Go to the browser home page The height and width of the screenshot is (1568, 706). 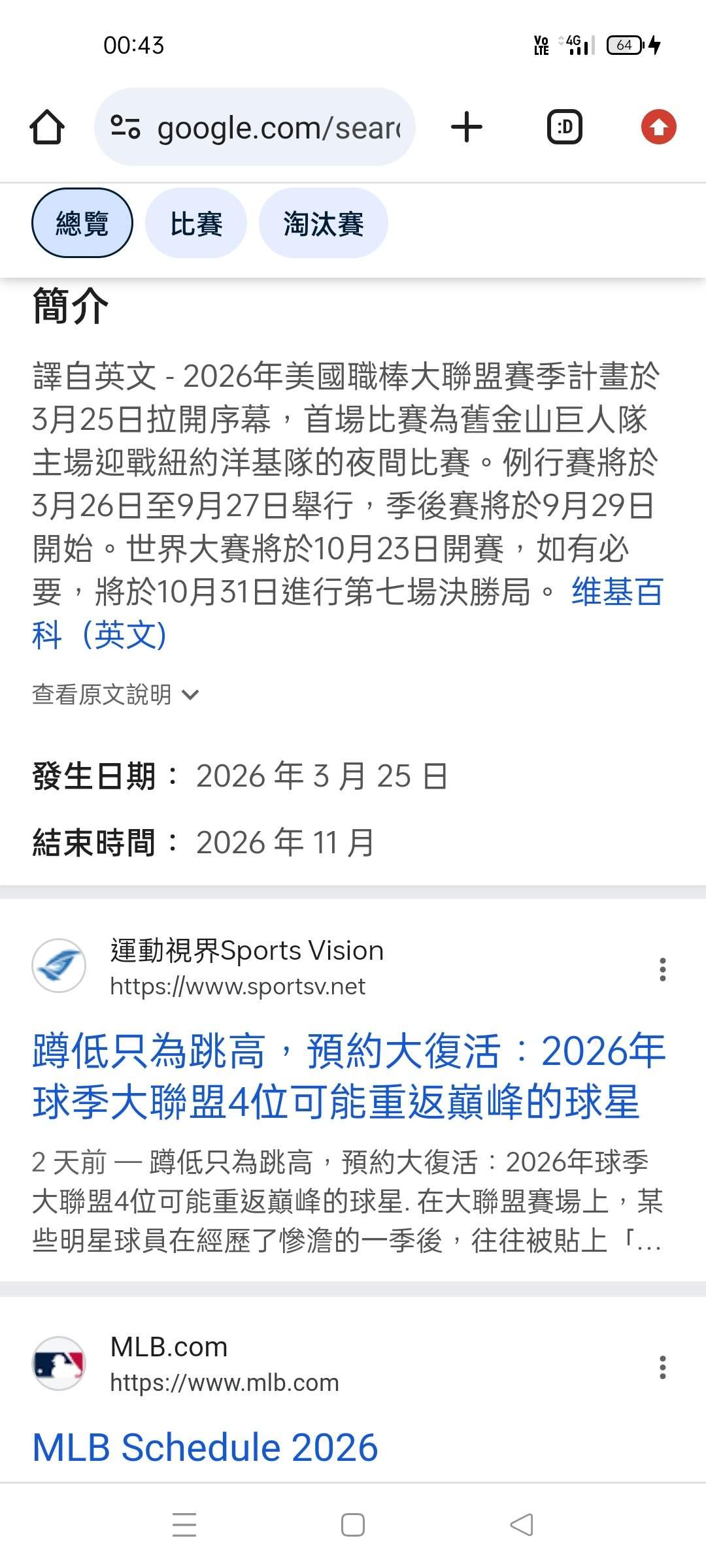47,127
